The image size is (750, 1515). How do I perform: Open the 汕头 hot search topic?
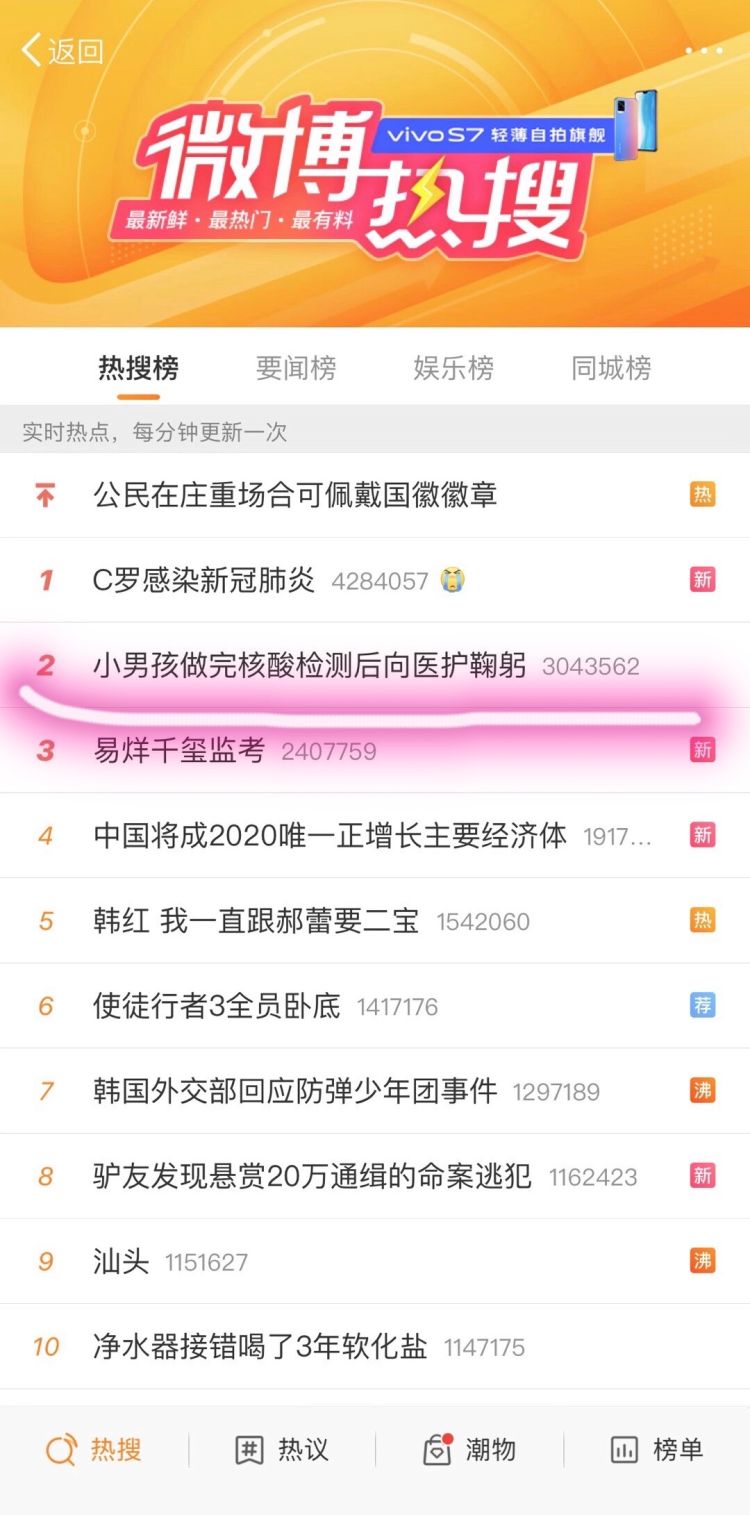coord(121,1262)
